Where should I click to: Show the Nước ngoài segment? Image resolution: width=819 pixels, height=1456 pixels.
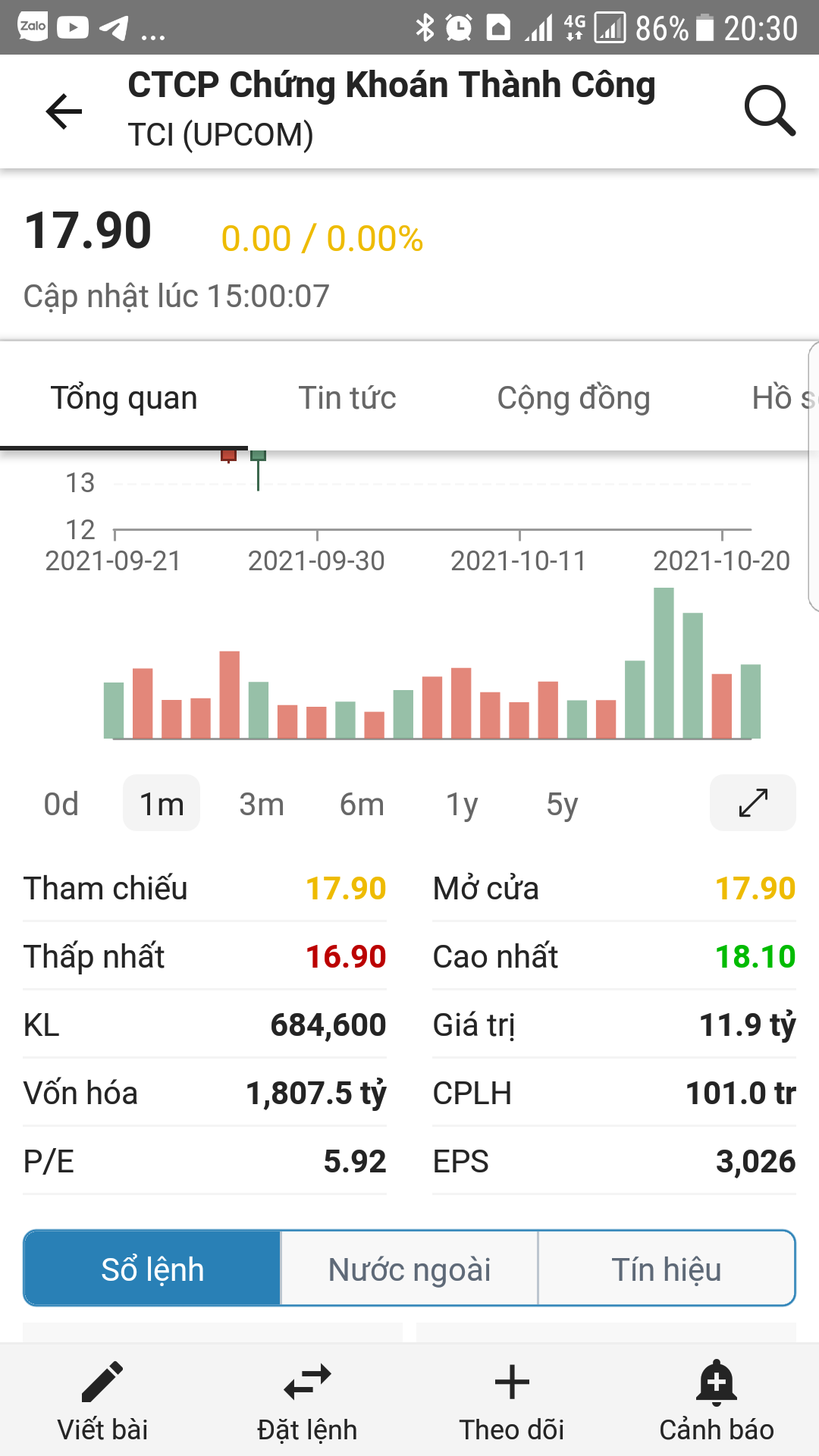click(x=409, y=1269)
